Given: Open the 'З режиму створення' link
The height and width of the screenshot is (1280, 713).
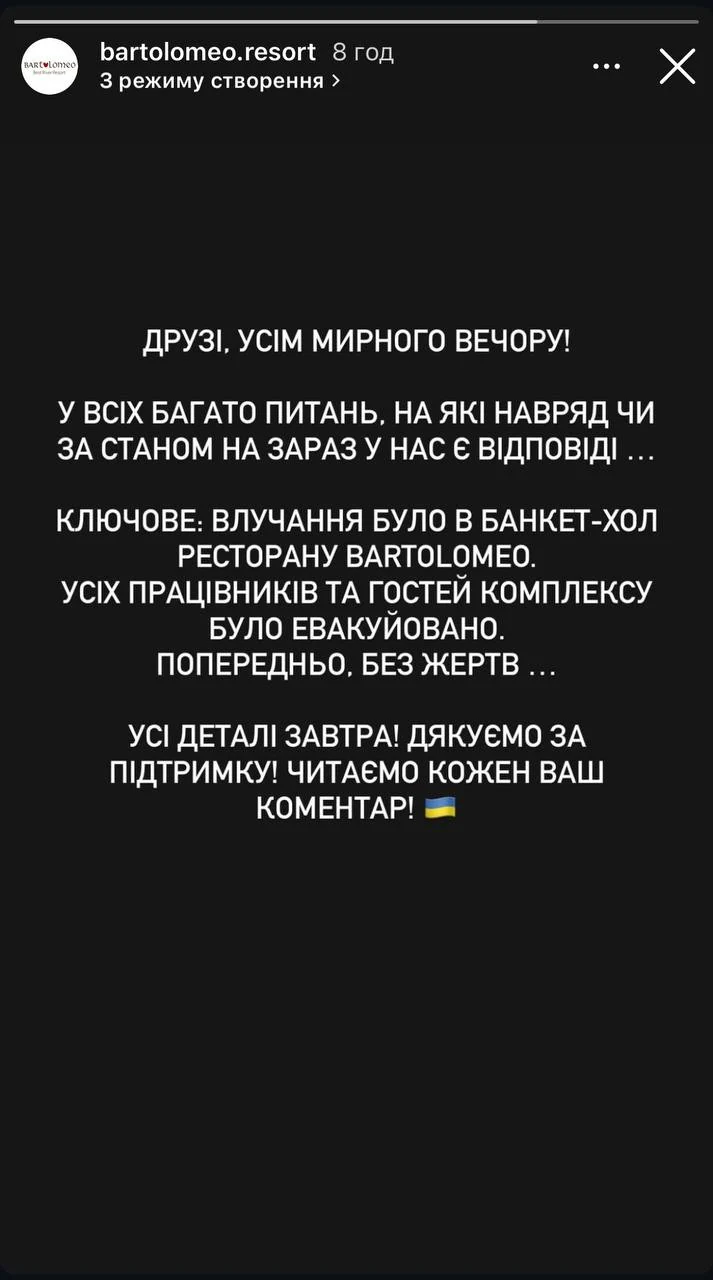Looking at the screenshot, I should [219, 81].
